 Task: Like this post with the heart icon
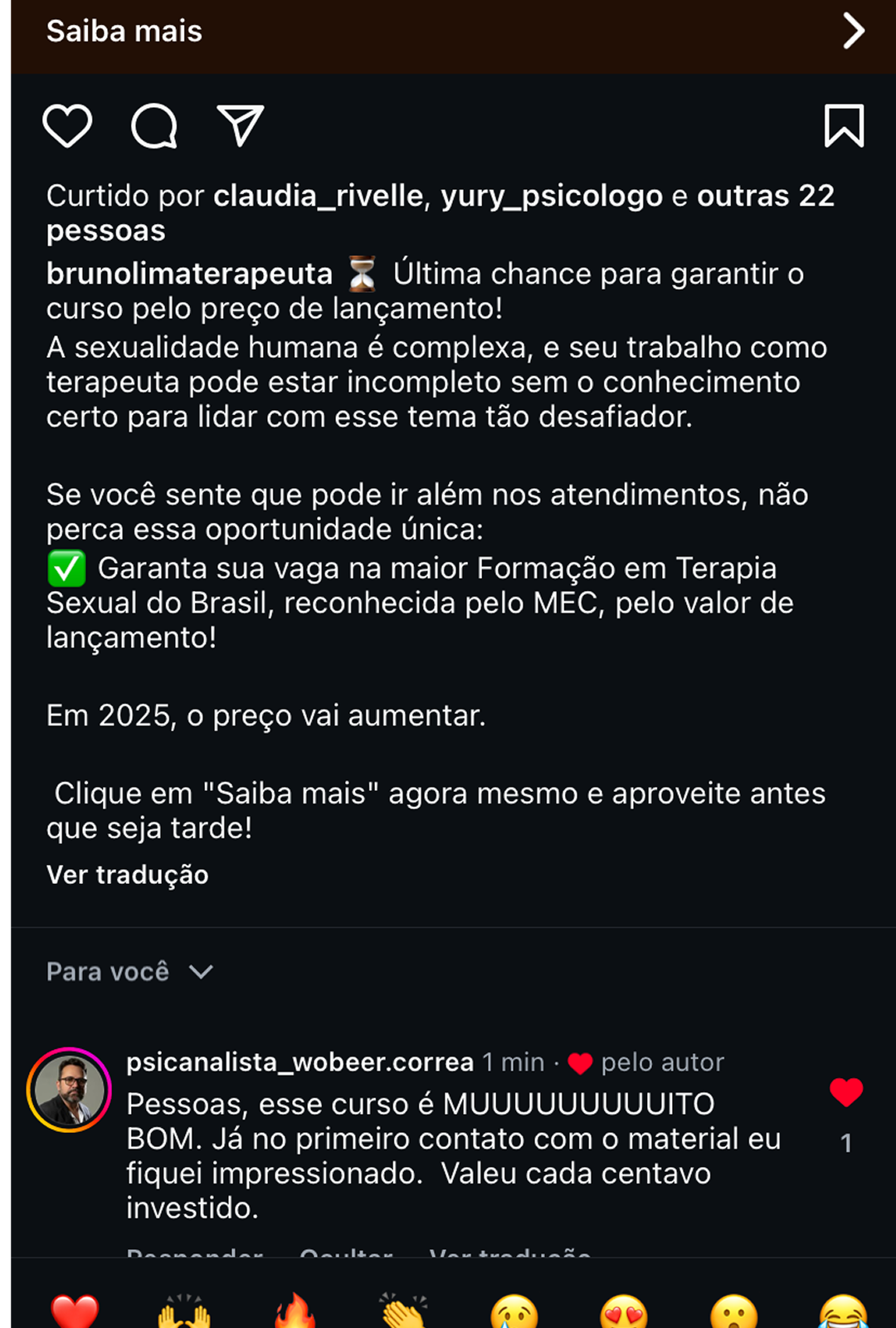click(67, 126)
